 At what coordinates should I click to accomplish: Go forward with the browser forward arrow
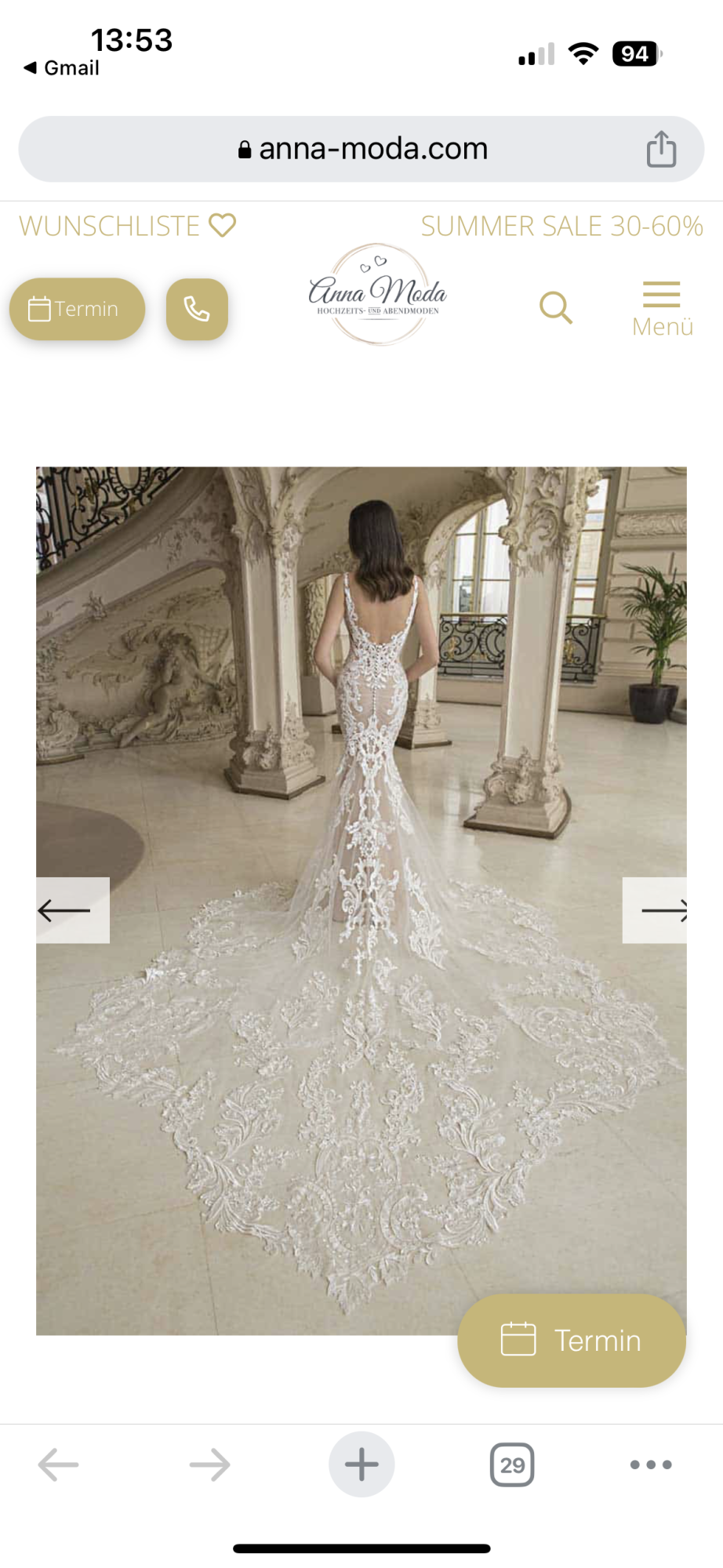(209, 1465)
